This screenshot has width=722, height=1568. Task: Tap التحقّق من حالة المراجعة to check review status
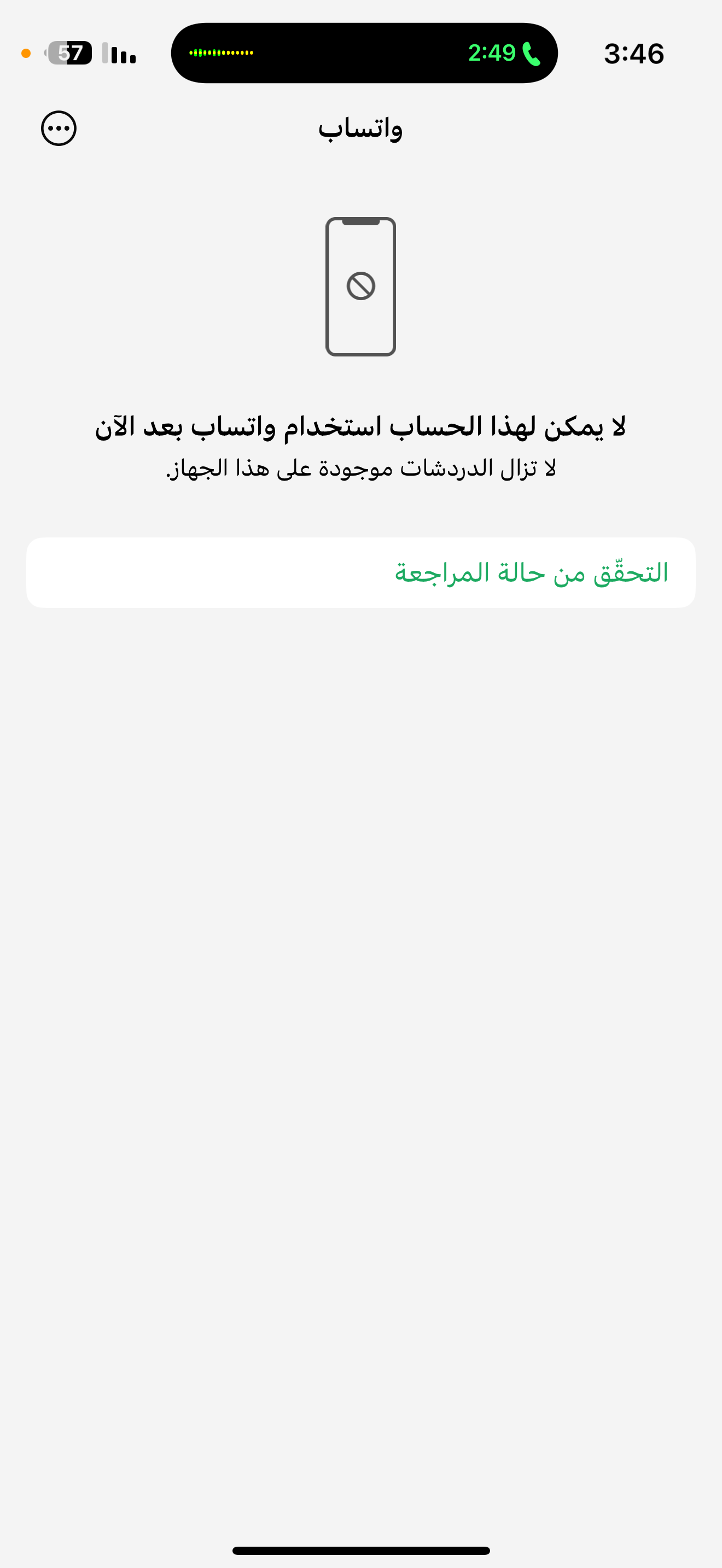[360, 572]
